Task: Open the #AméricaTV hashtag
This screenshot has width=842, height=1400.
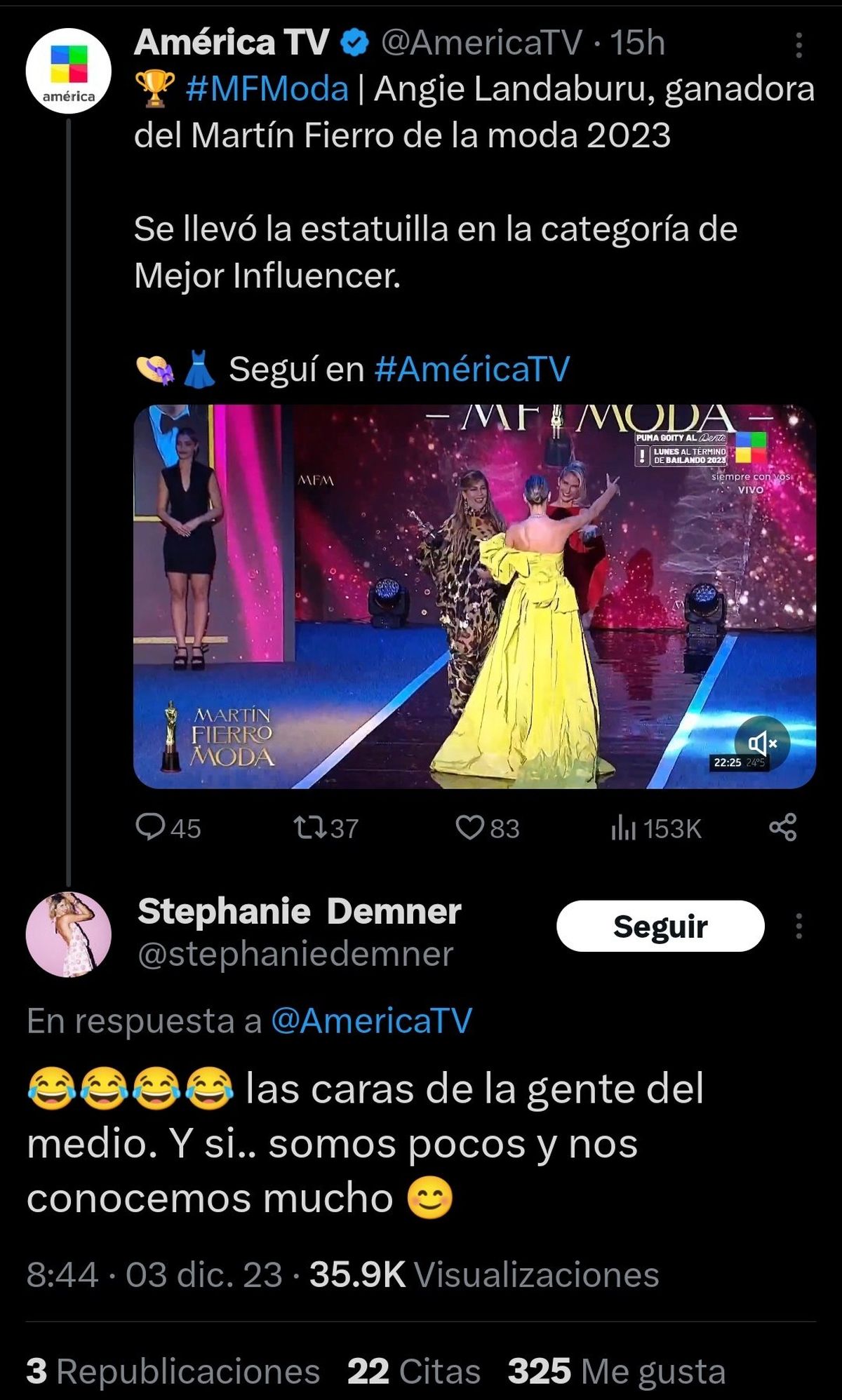Action: tap(472, 369)
